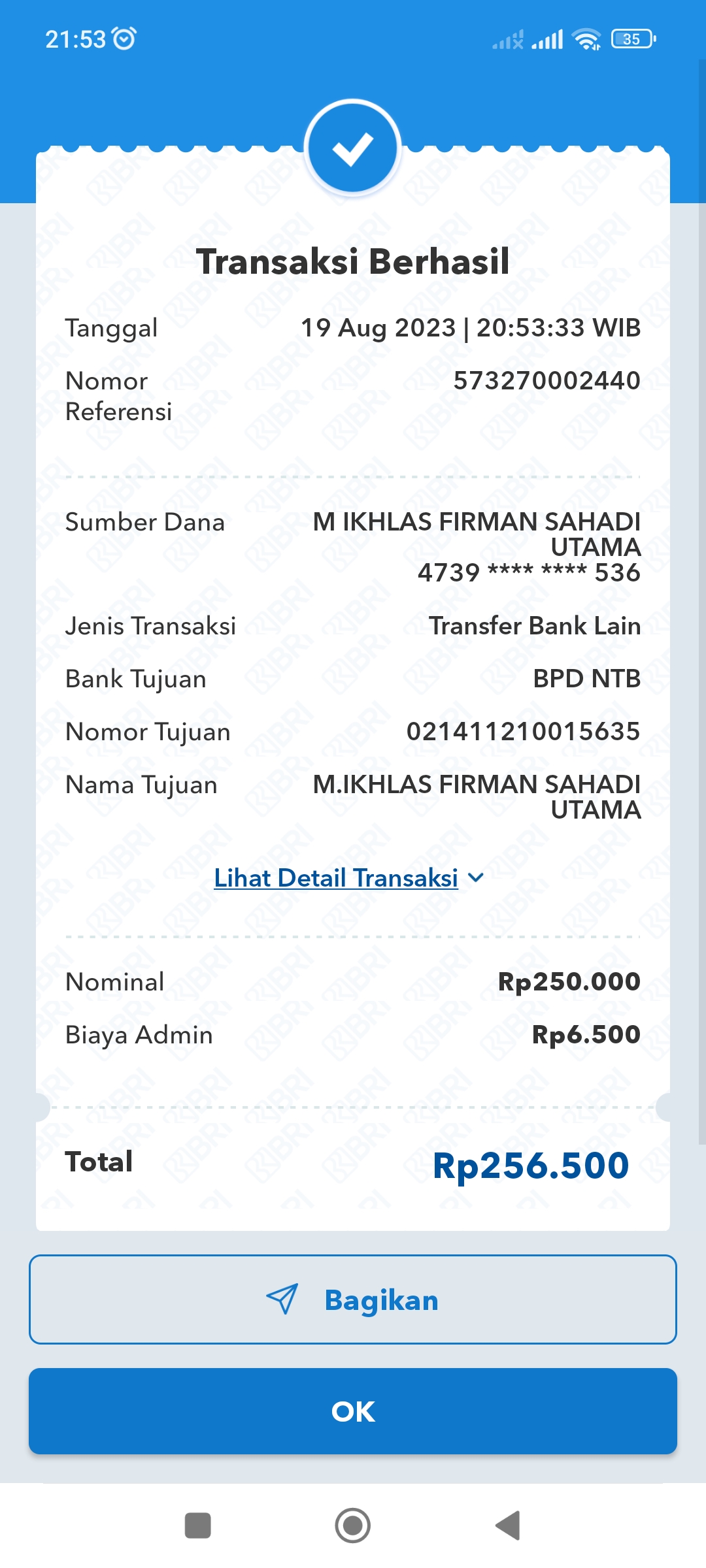The height and width of the screenshot is (1568, 706).
Task: Go back using system back button
Action: pos(508,1526)
